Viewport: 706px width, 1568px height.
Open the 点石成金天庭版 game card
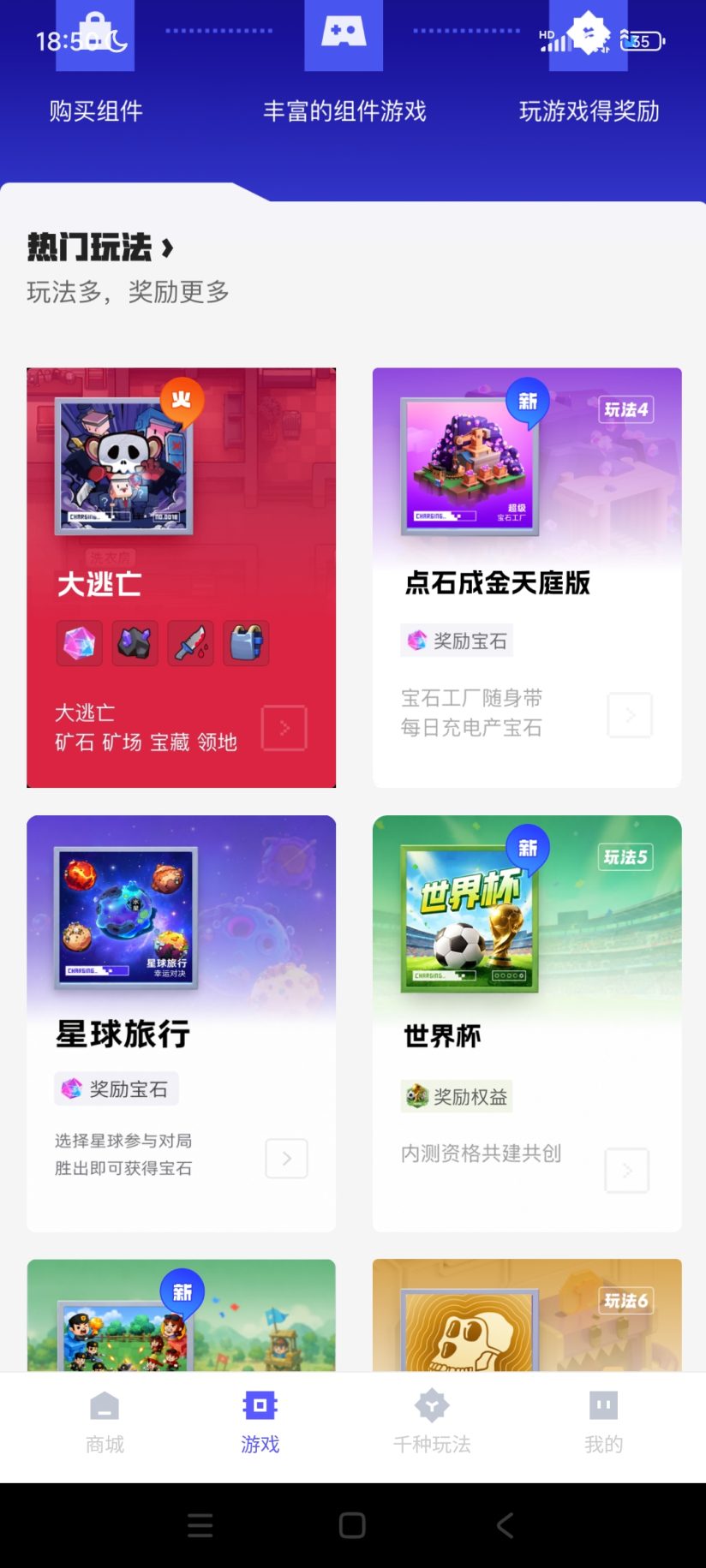(x=527, y=577)
